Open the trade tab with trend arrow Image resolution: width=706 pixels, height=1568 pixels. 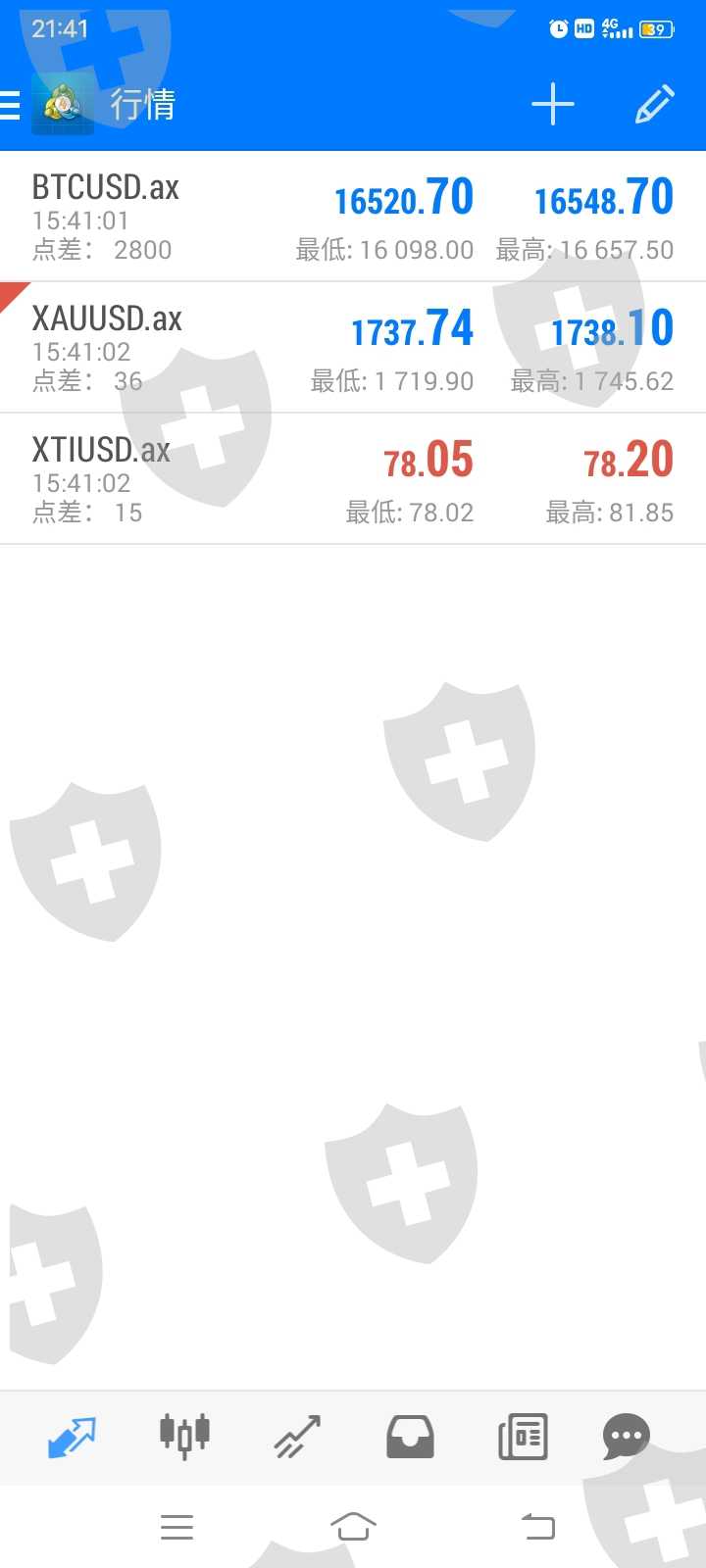point(297,1437)
